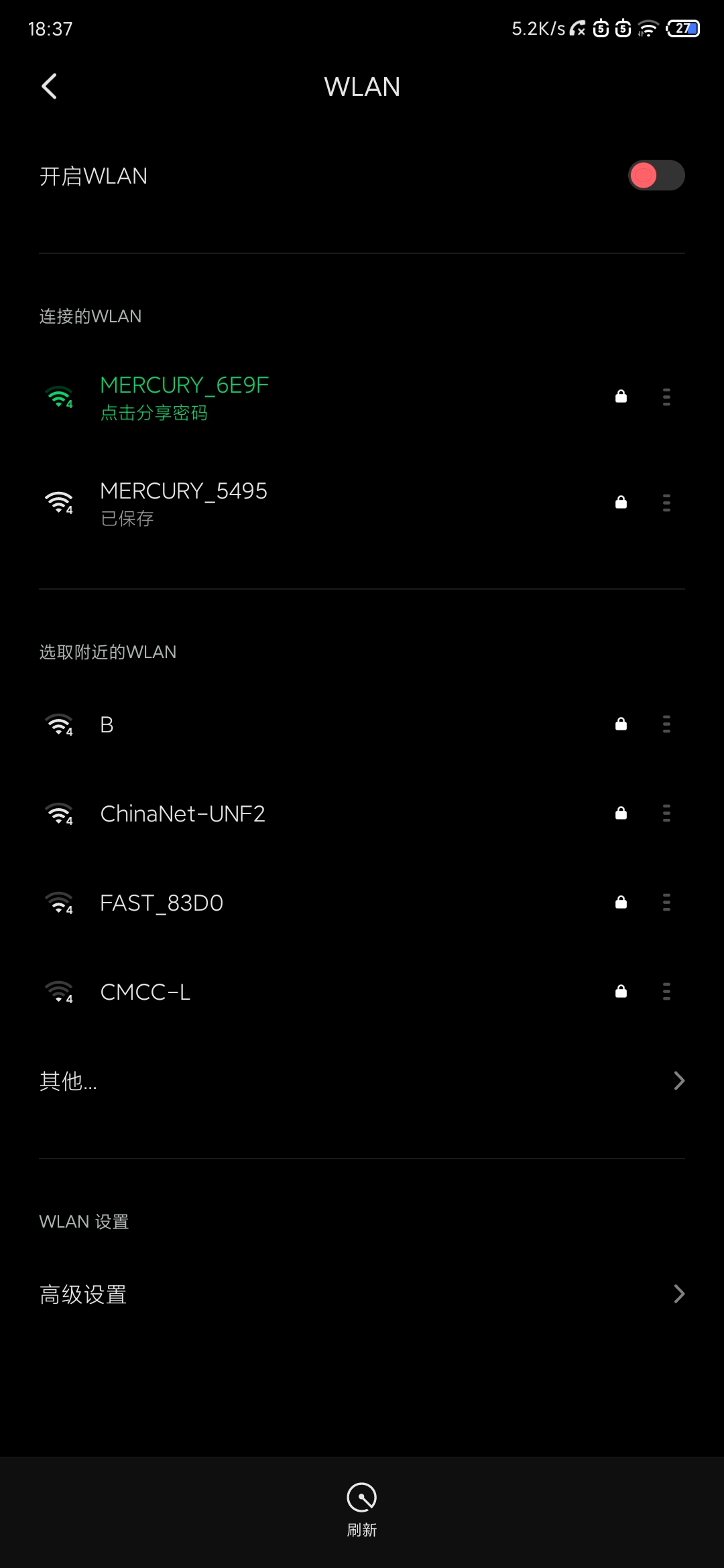This screenshot has width=724, height=1568.
Task: Open more options for CMCC-L
Action: click(x=666, y=992)
